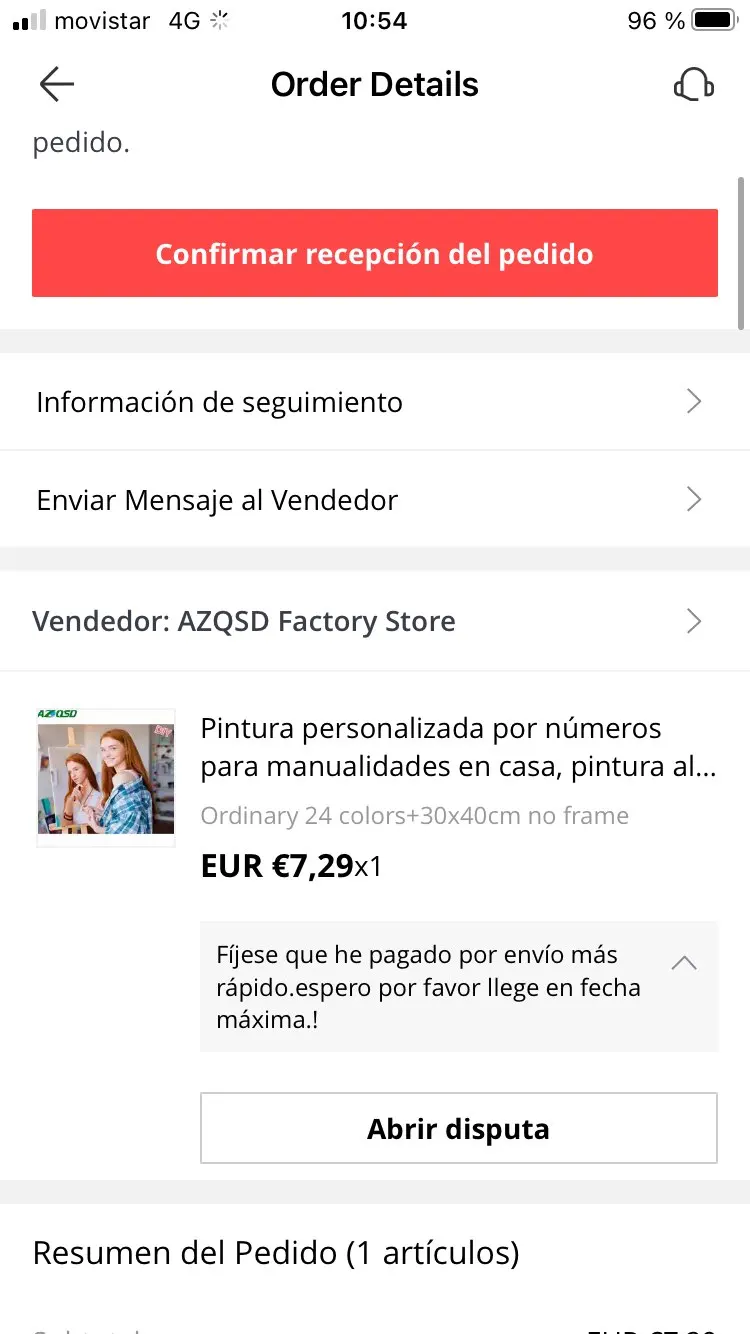Viewport: 750px width, 1334px height.
Task: Open the Pintura personalizada product thumbnail
Action: pos(106,778)
